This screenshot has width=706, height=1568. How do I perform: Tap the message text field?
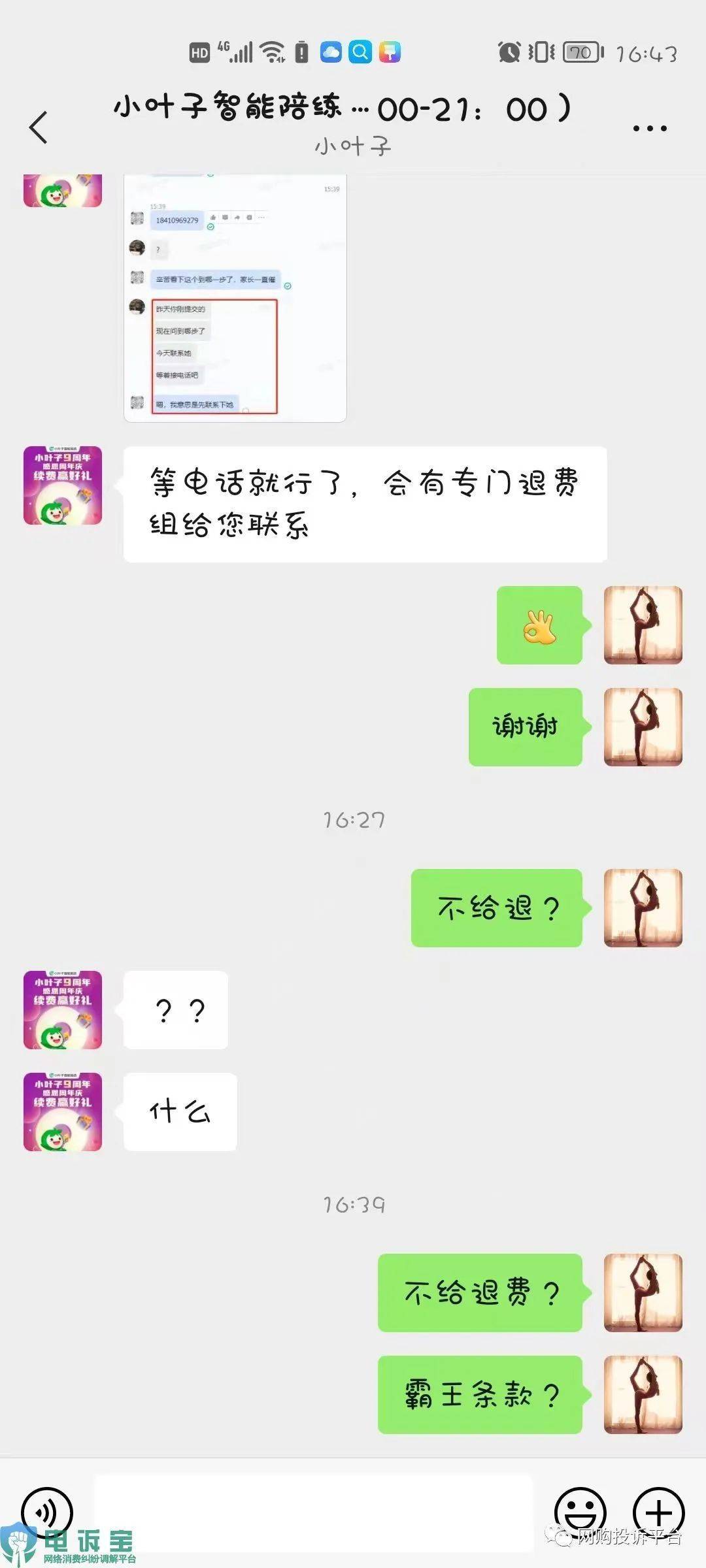click(314, 1512)
